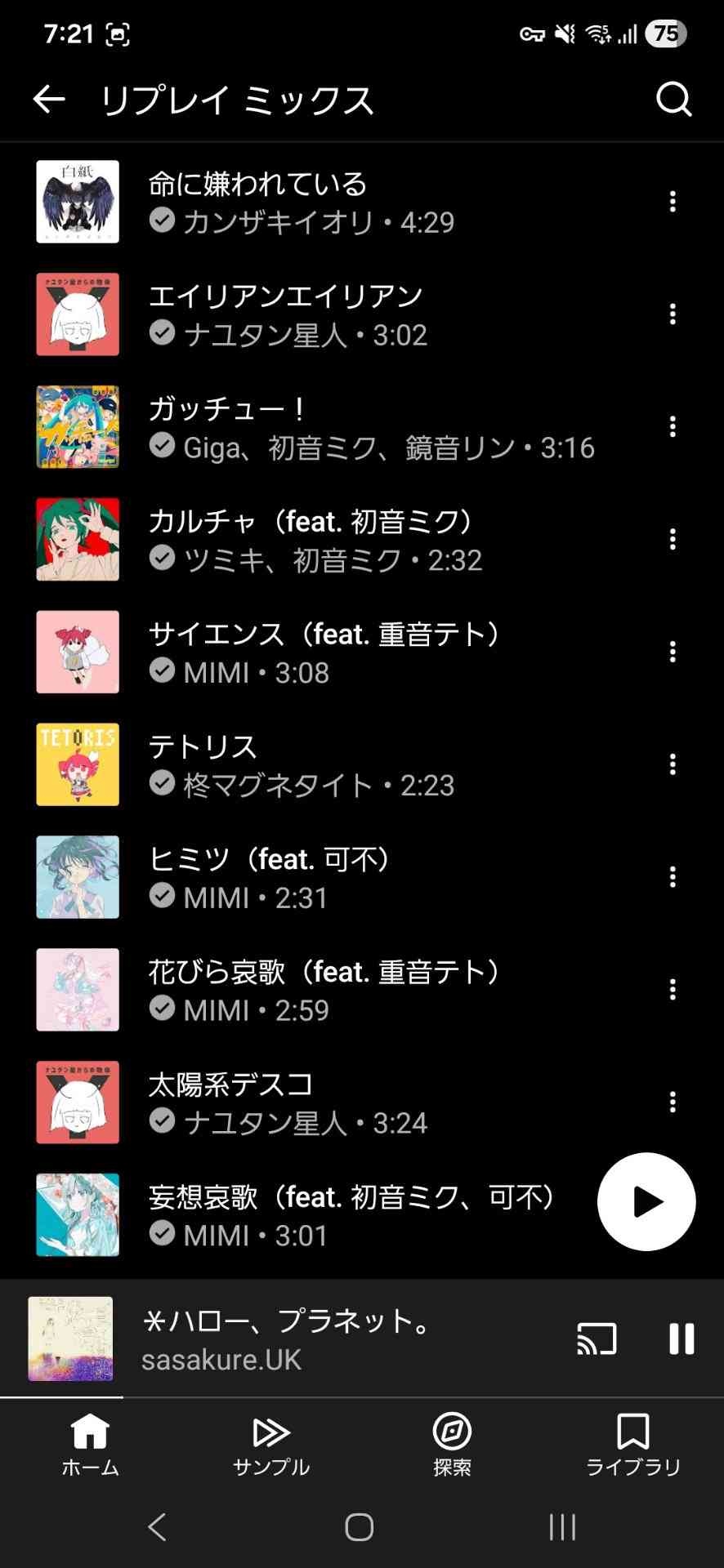Switch to the サンプル tab
Image resolution: width=724 pixels, height=1568 pixels.
click(x=271, y=1445)
